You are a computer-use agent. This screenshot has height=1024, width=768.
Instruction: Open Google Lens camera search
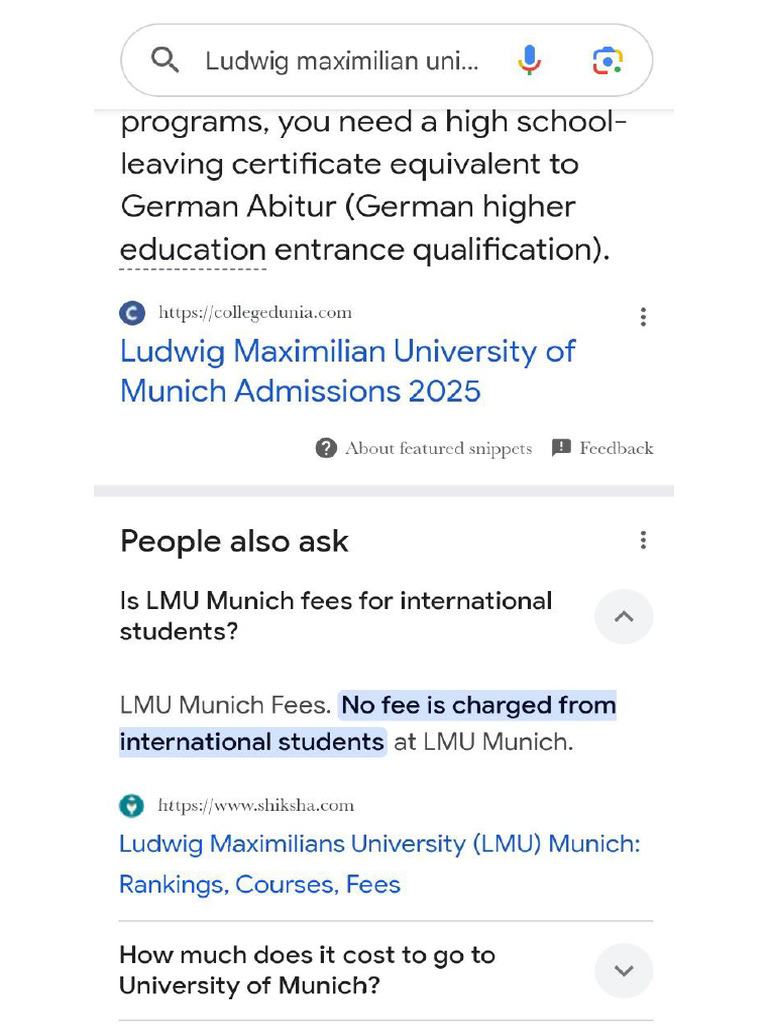tap(607, 61)
